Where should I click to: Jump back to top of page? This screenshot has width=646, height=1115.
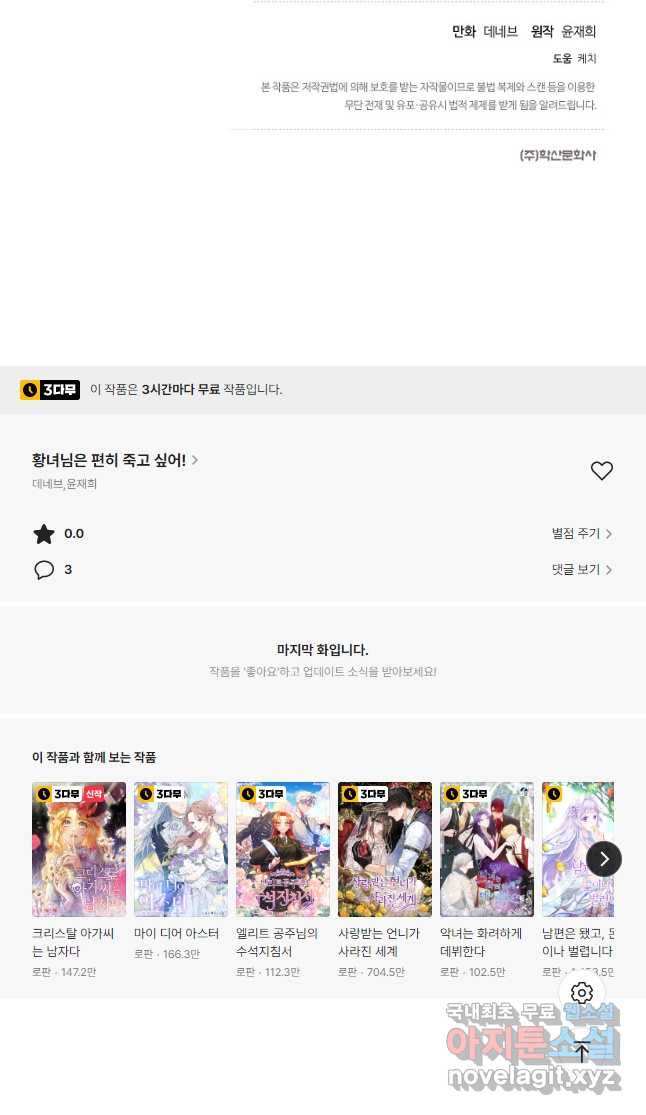[582, 1051]
